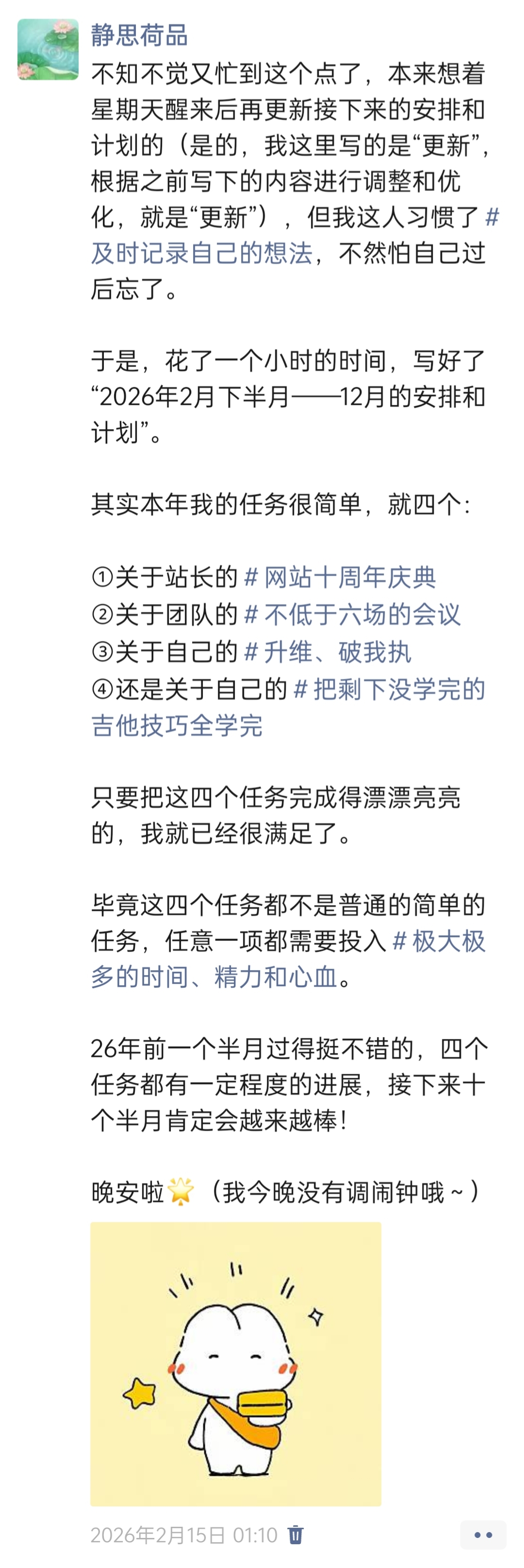524x1568 pixels.
Task: Open hashtag #及时记录自己的想法
Action: tap(202, 253)
